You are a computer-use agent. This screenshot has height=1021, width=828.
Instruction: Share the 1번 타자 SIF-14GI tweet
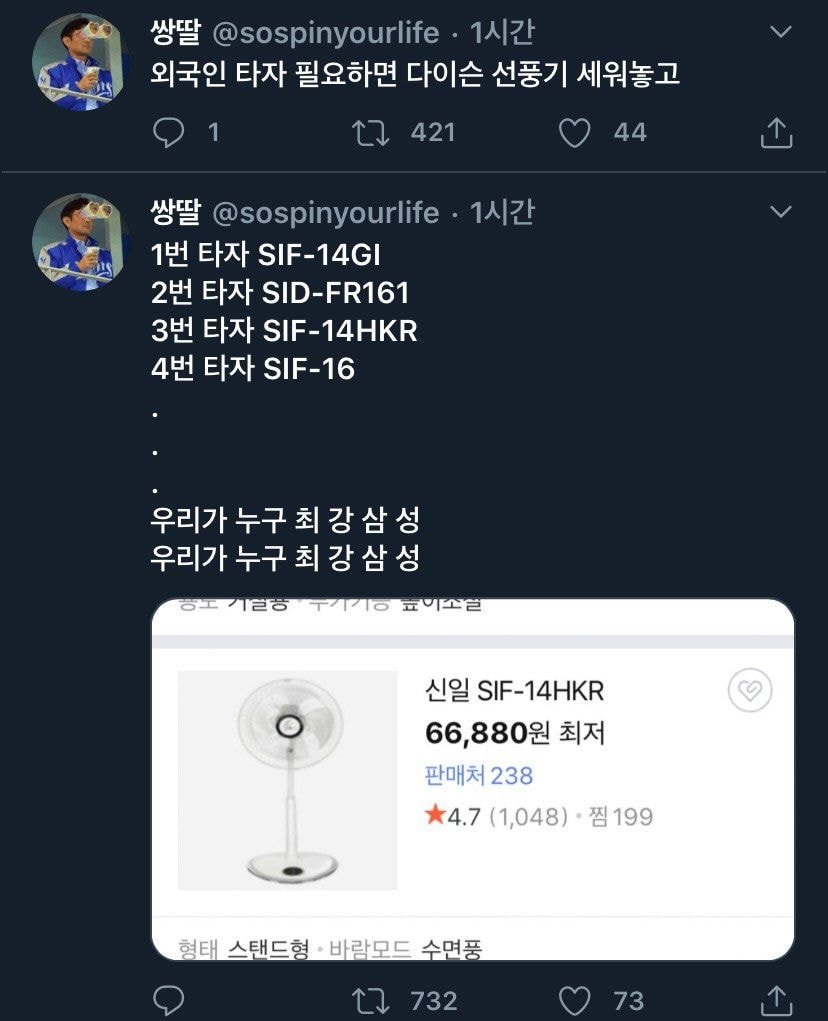click(x=777, y=1000)
